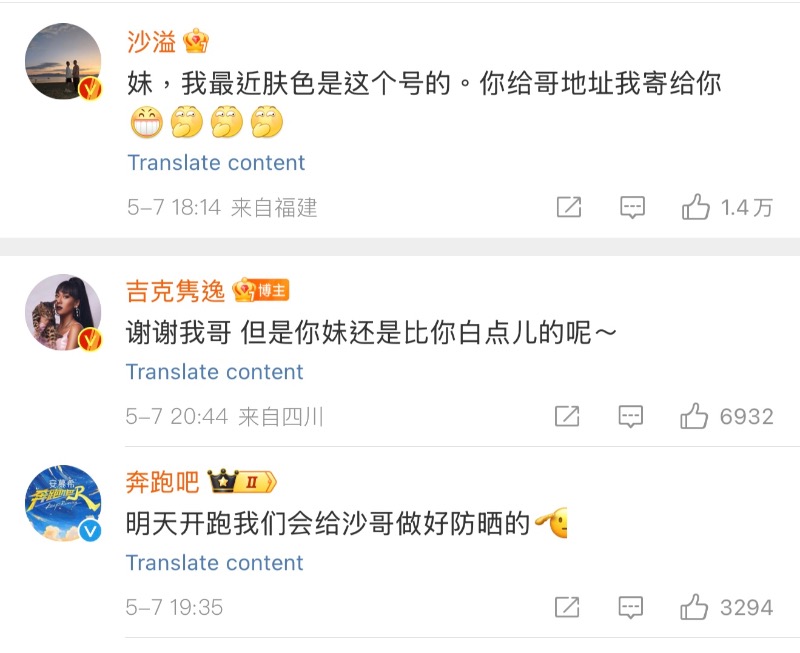Reply to 沙溢's comment

(x=631, y=207)
